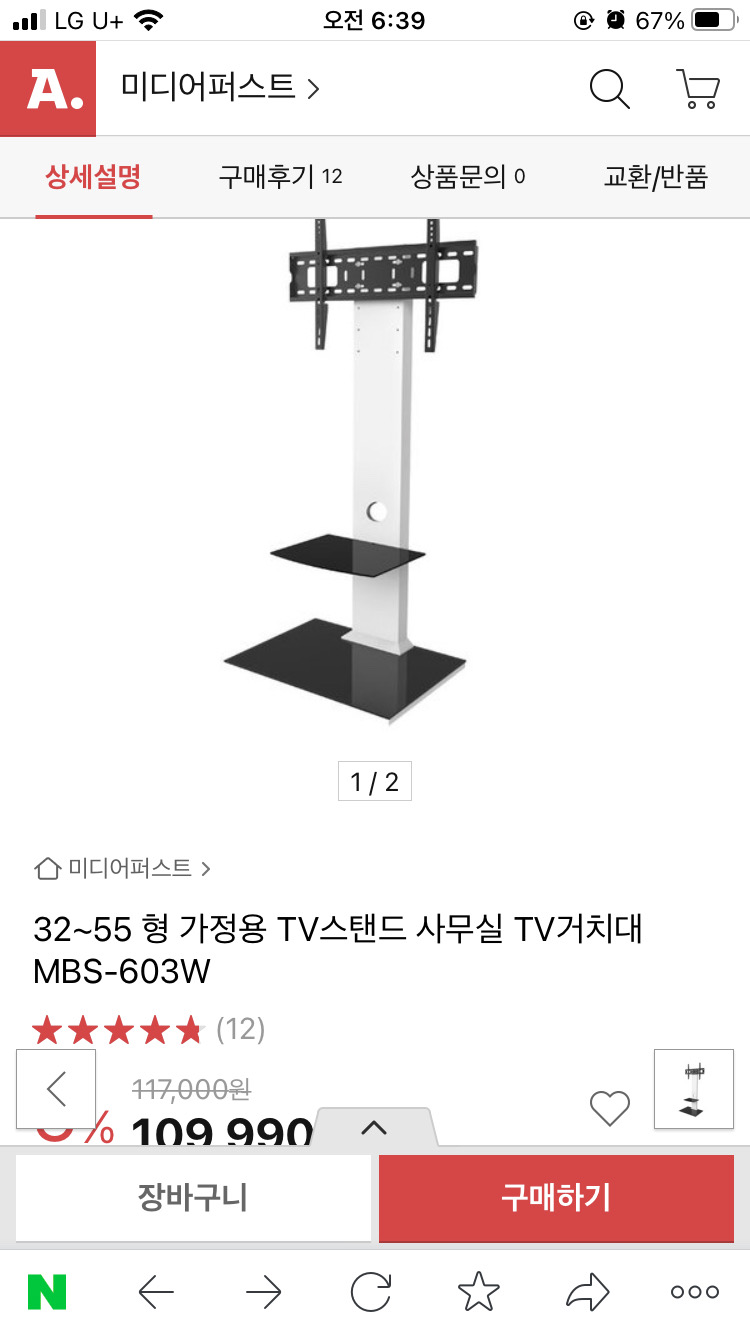
Task: Tap the home icon next to 미디어퍼스트
Action: pos(47,869)
